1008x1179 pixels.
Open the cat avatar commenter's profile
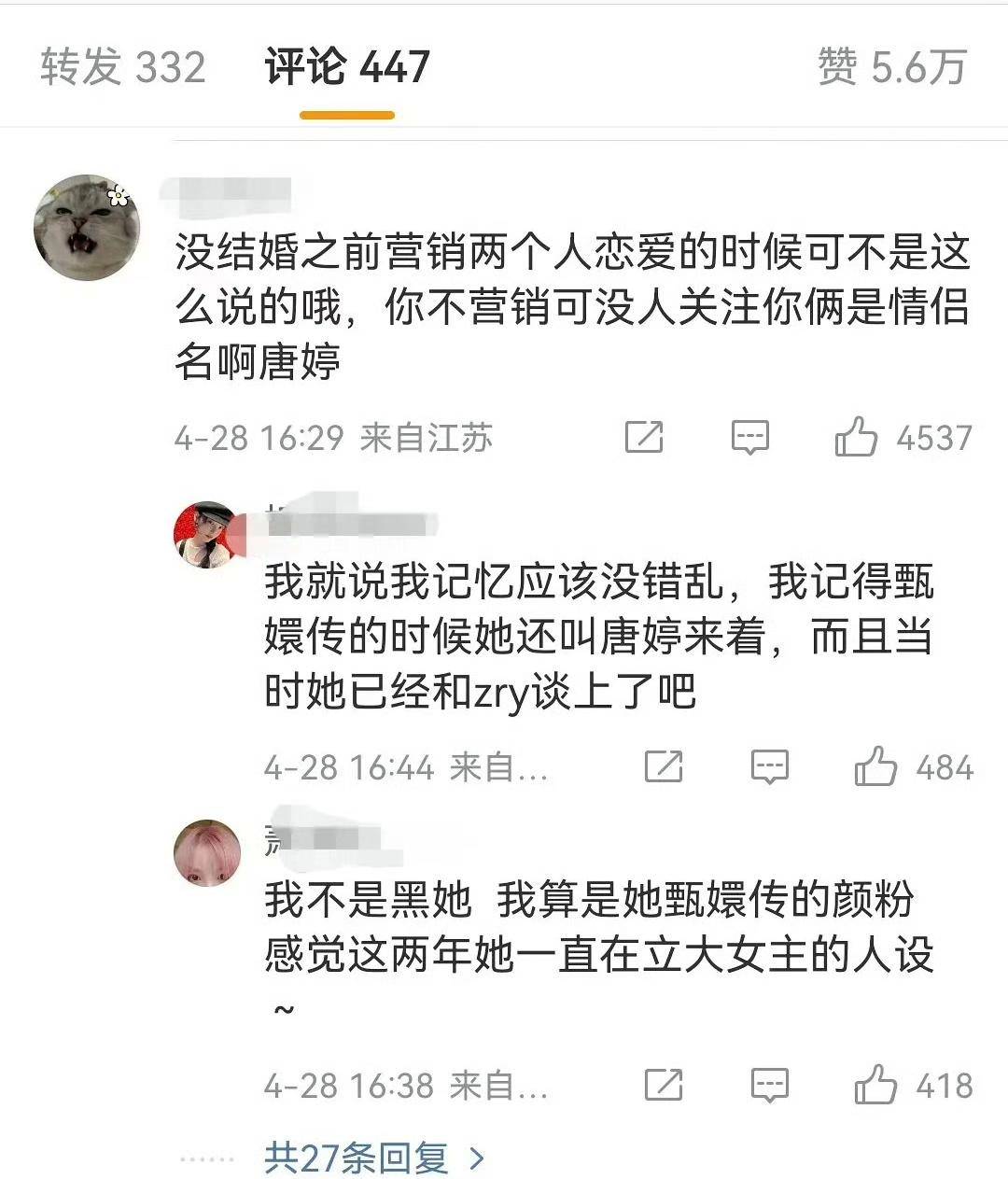point(86,226)
